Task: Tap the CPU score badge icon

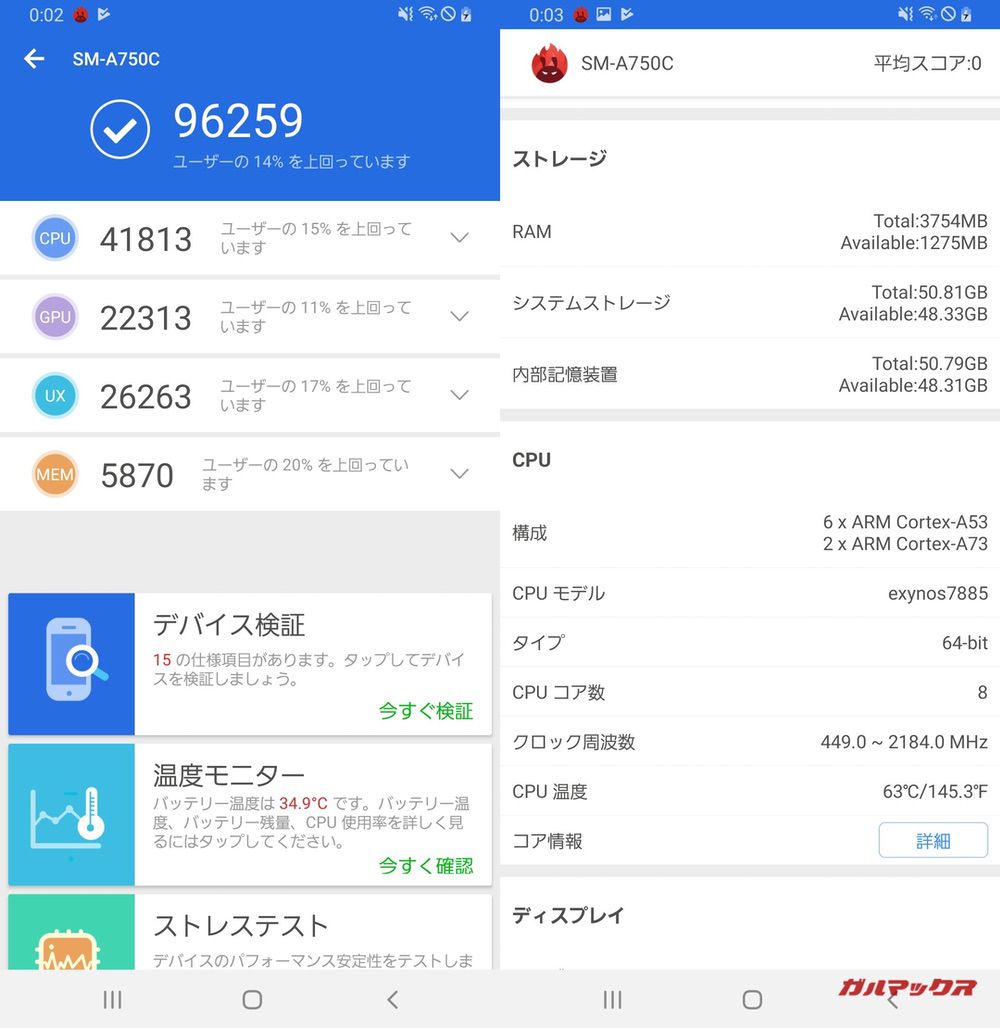Action: (x=54, y=238)
